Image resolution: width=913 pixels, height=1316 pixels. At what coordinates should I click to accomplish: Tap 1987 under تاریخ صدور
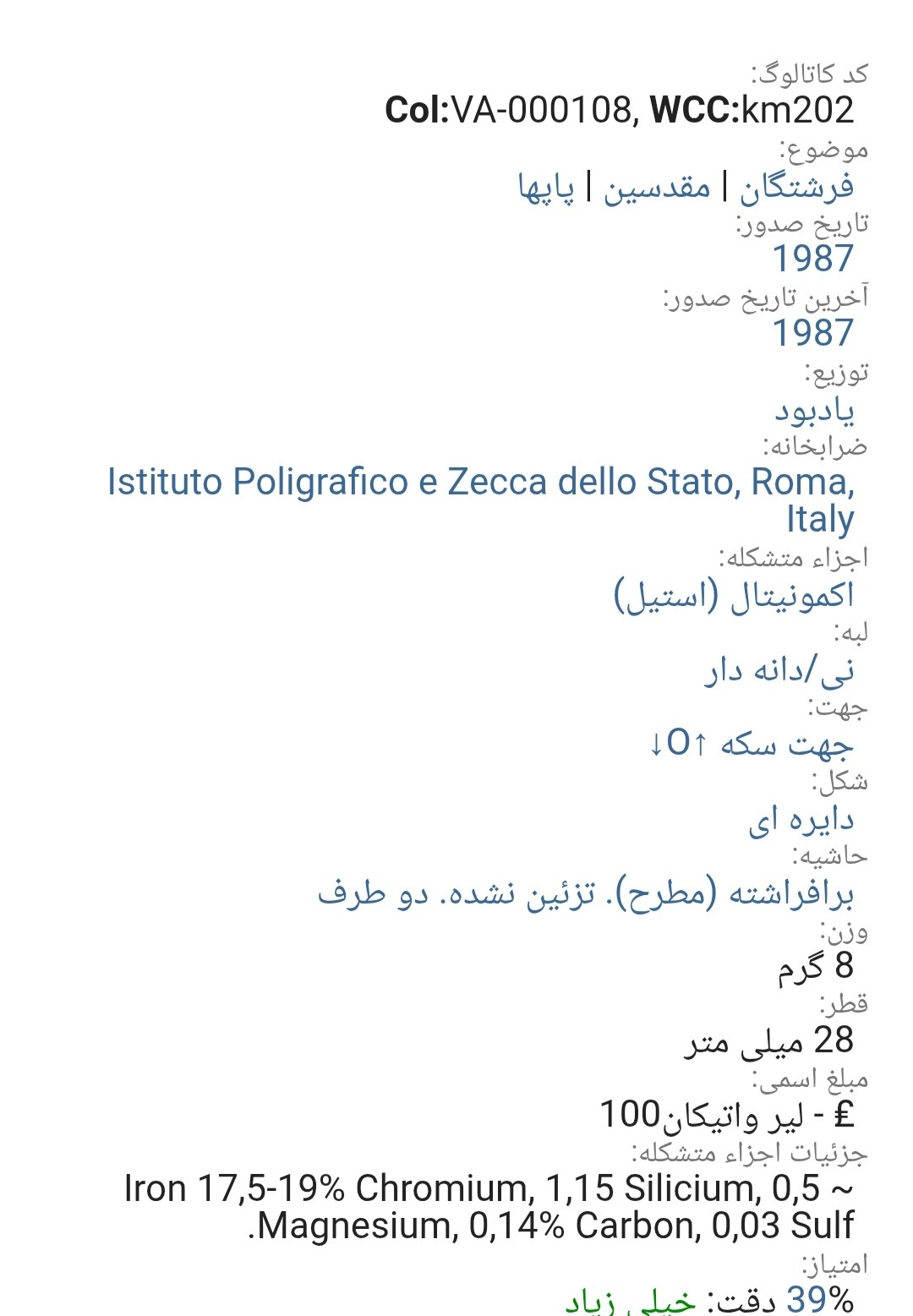pyautogui.click(x=813, y=259)
